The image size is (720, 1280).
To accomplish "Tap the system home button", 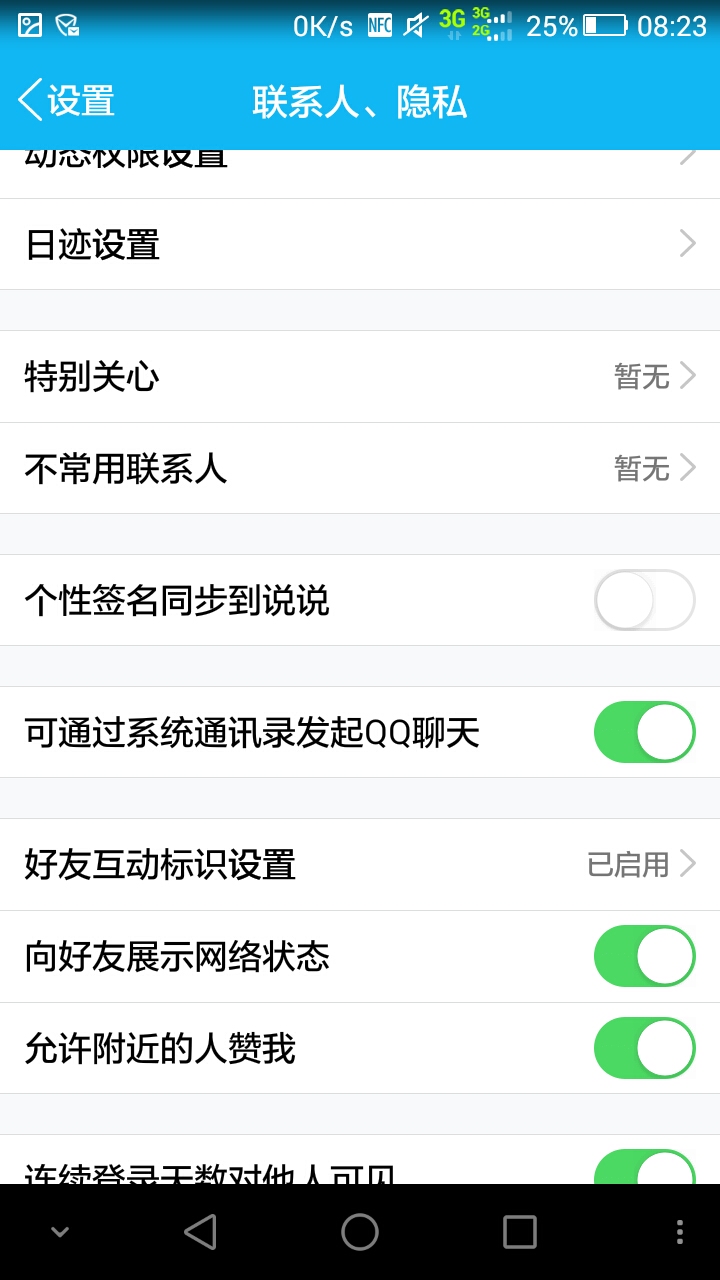I will coord(360,1232).
